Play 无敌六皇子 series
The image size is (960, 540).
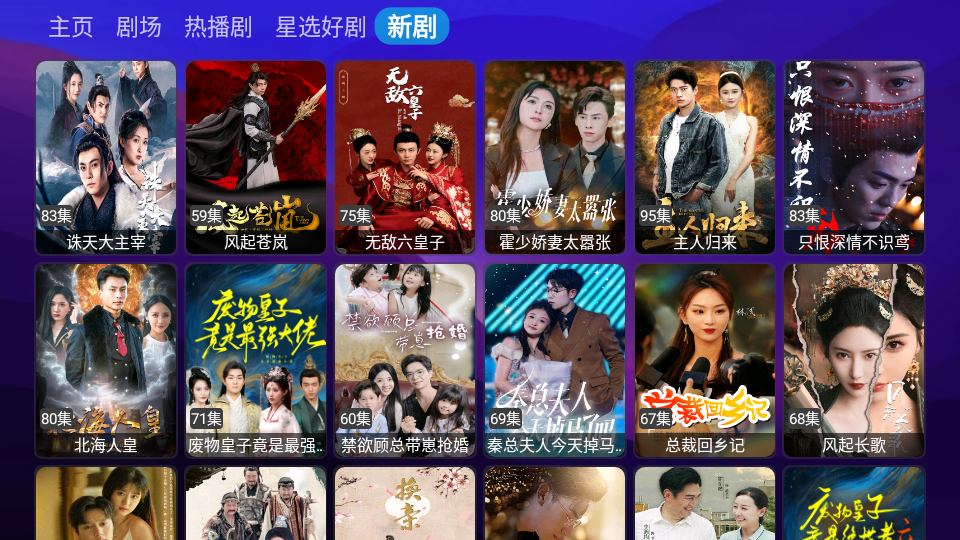click(x=405, y=157)
